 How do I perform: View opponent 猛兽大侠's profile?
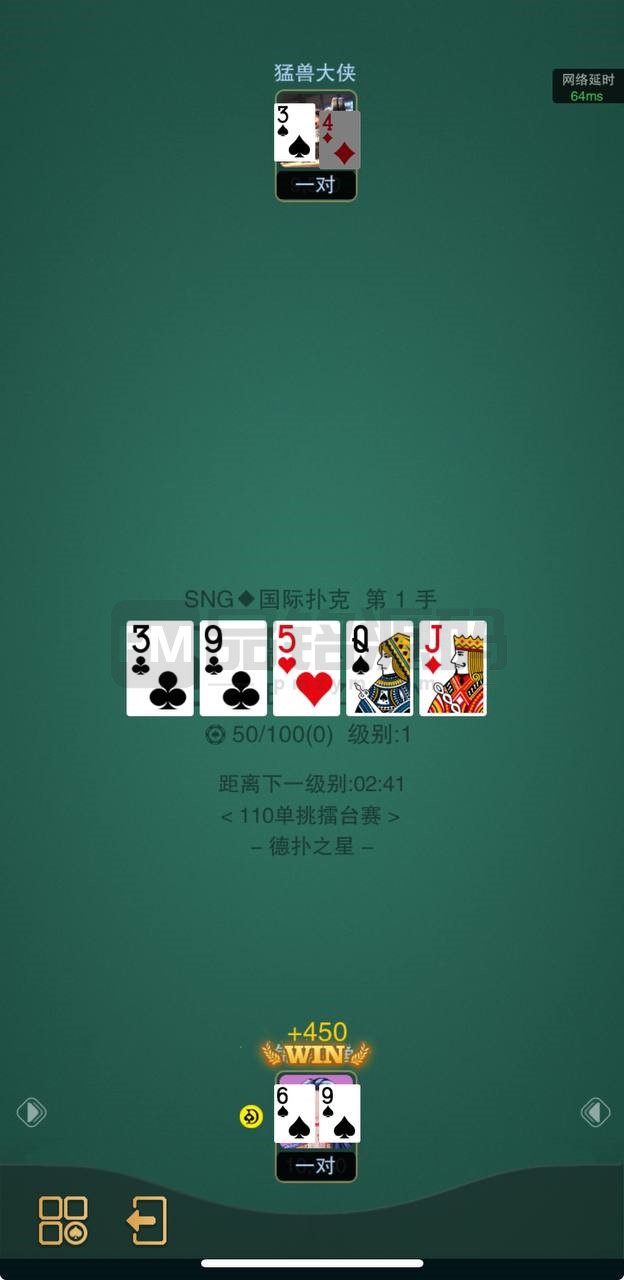pyautogui.click(x=316, y=145)
